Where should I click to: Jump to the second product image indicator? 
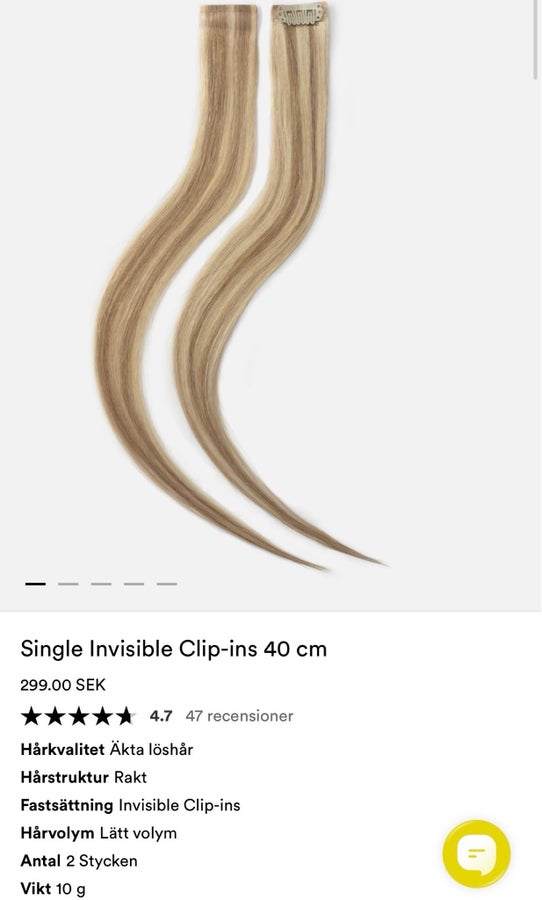click(68, 584)
